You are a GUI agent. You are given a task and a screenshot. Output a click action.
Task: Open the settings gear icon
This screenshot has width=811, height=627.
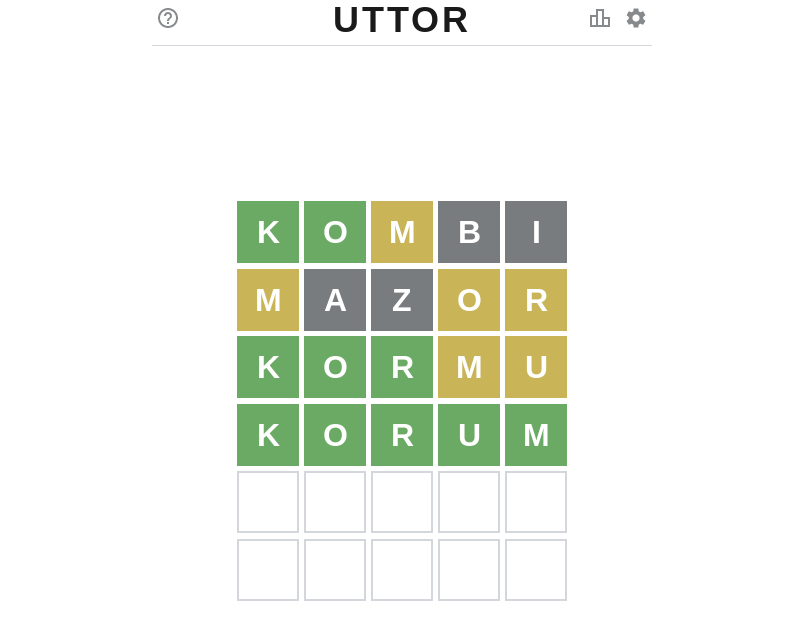click(x=636, y=18)
